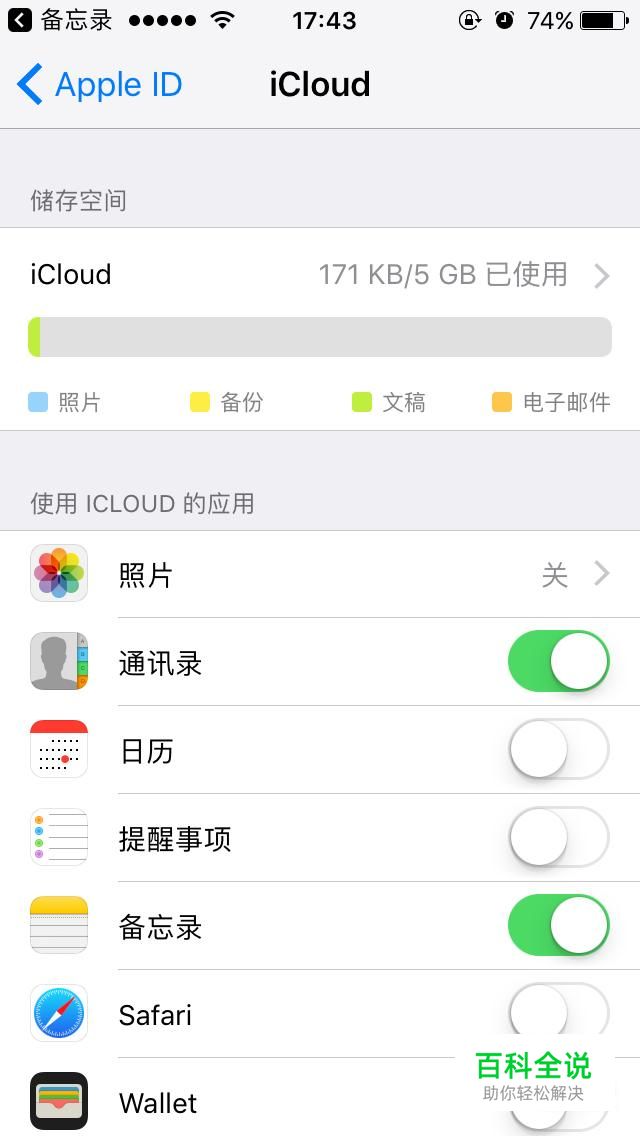Enable 日历 iCloud sync
The width and height of the screenshot is (640, 1136).
[x=559, y=749]
